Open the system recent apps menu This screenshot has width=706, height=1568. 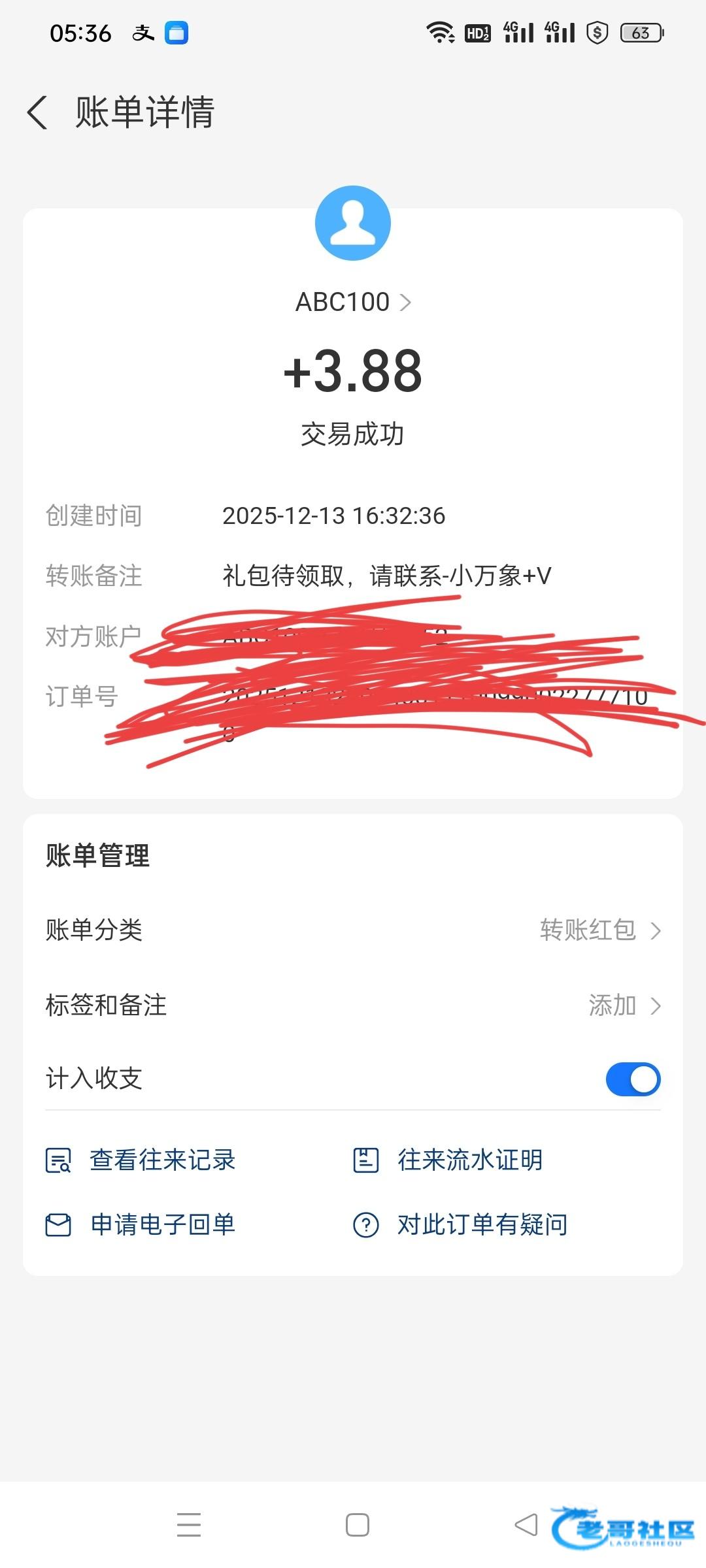189,1525
